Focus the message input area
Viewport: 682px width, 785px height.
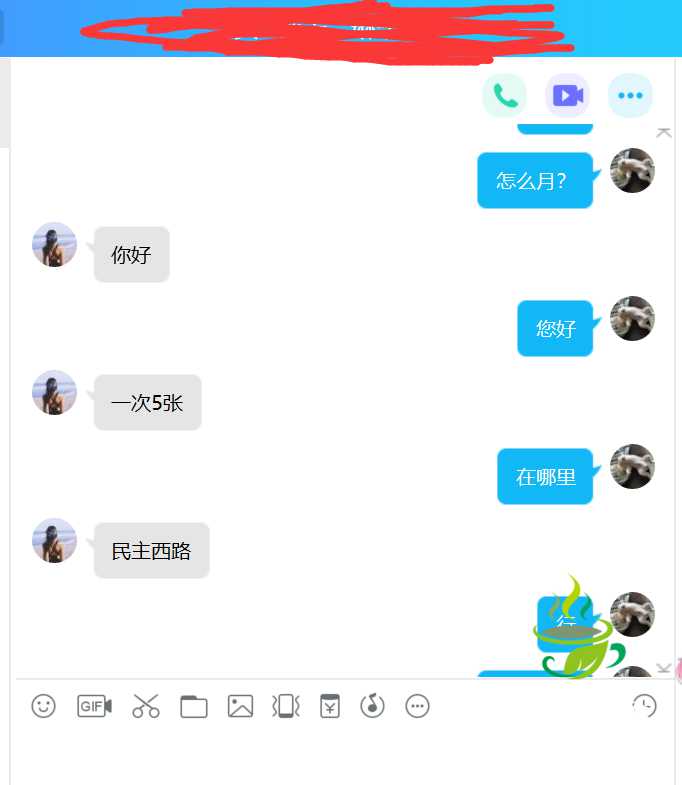pos(340,755)
